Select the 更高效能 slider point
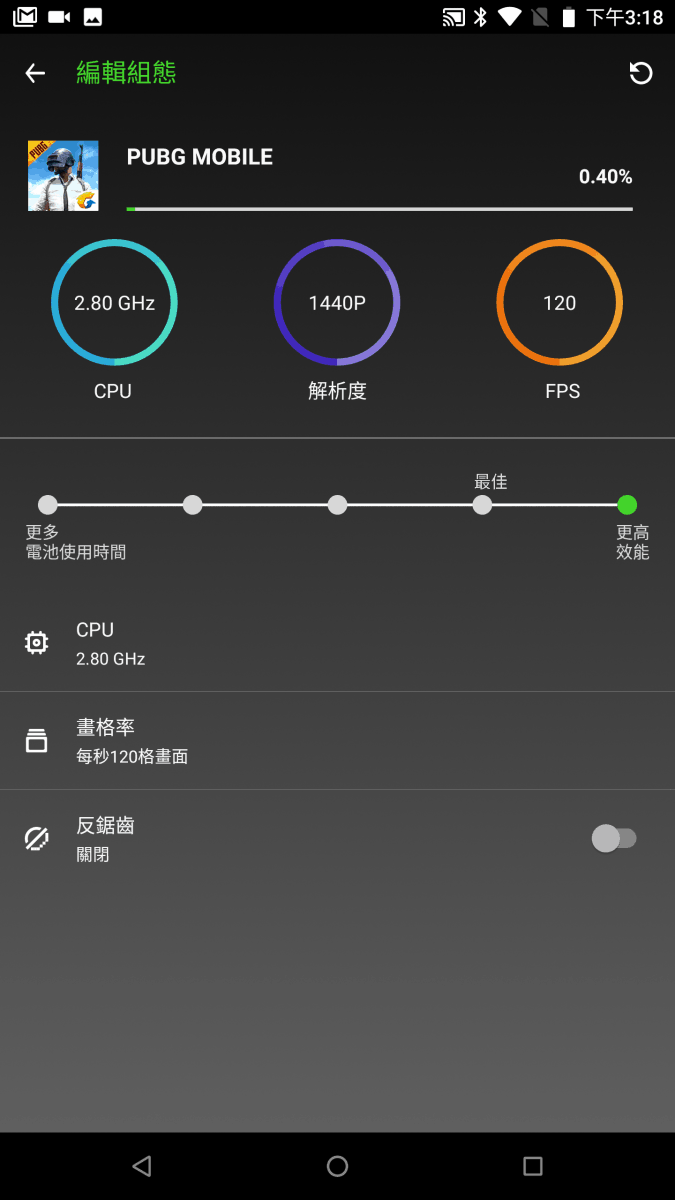 tap(627, 505)
